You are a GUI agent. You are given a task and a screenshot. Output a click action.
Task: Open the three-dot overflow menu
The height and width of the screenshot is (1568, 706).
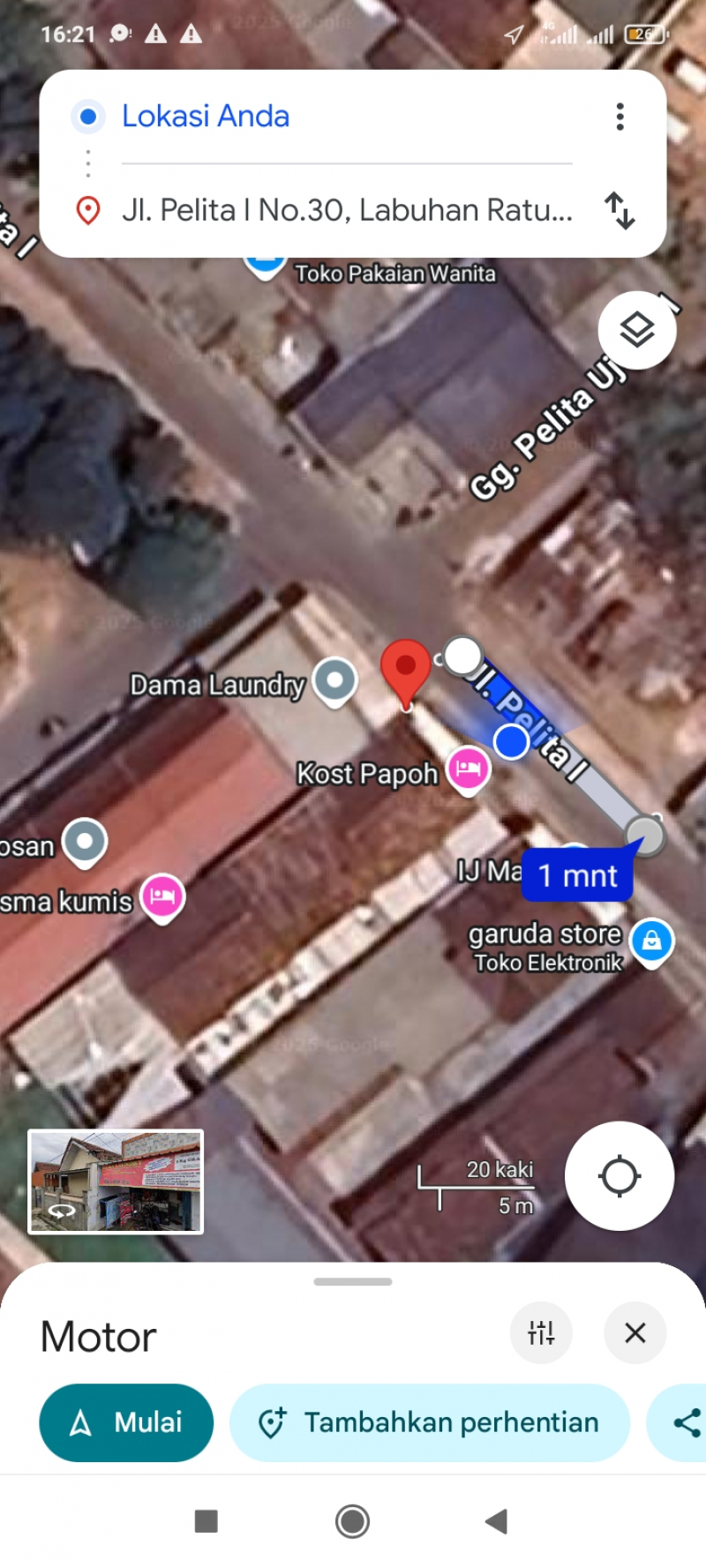620,116
